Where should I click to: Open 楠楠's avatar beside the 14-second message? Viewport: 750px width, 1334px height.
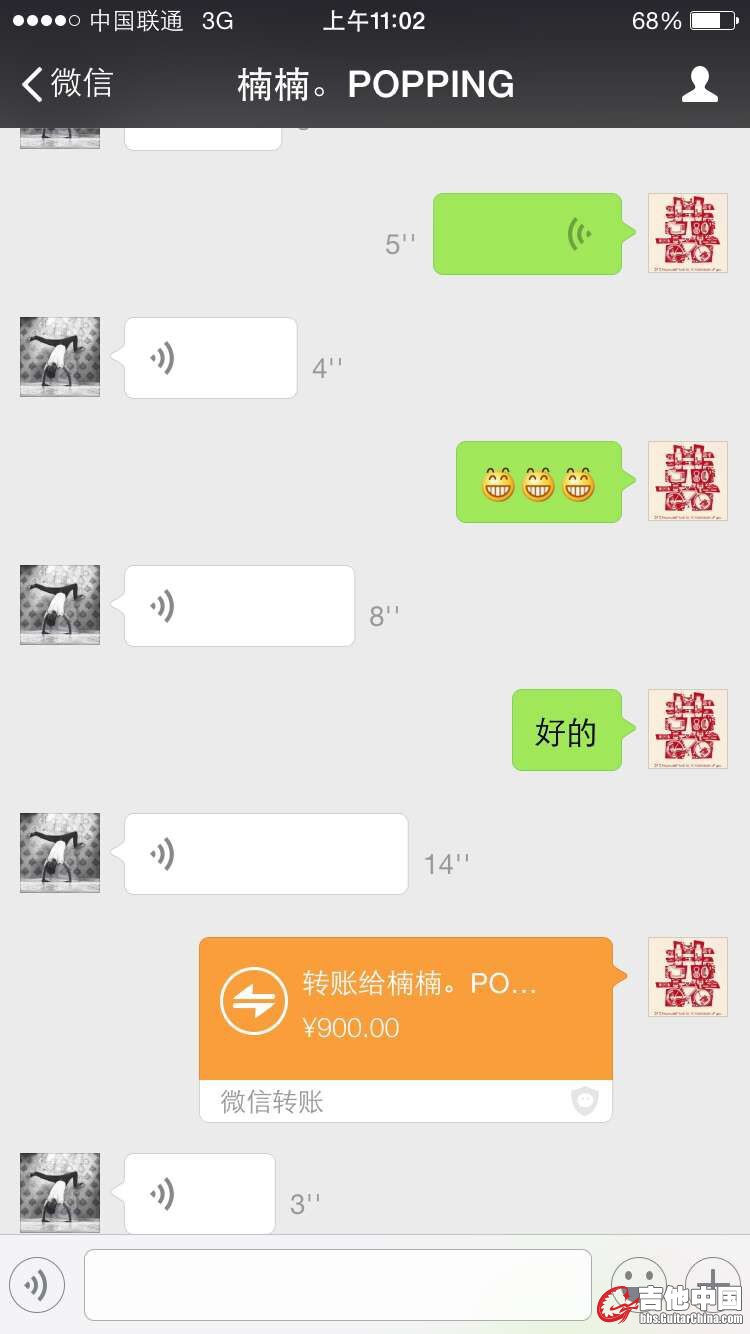click(x=60, y=853)
